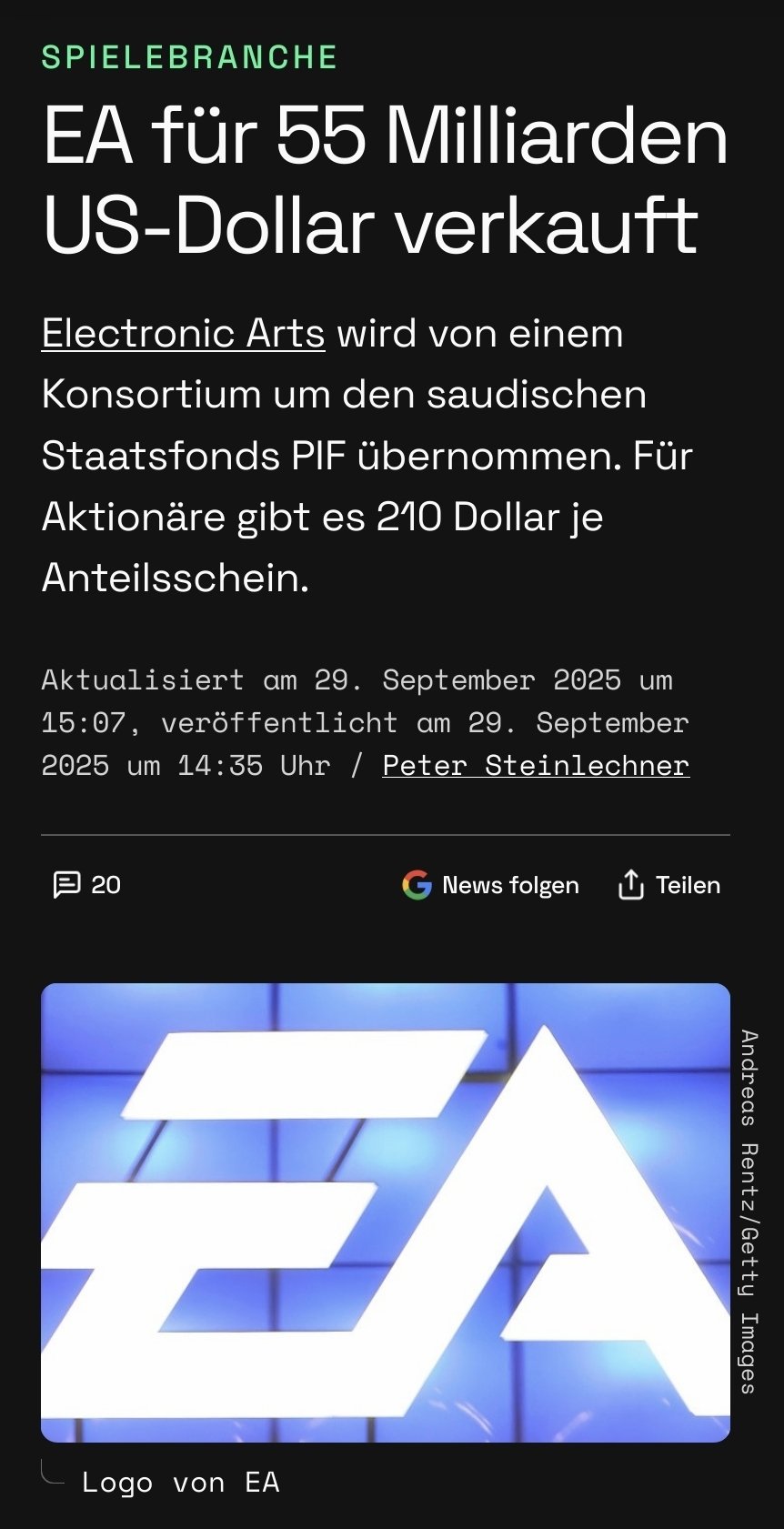Open the Electronic Arts link
Viewport: 784px width, 1529px height.
pyautogui.click(x=183, y=334)
